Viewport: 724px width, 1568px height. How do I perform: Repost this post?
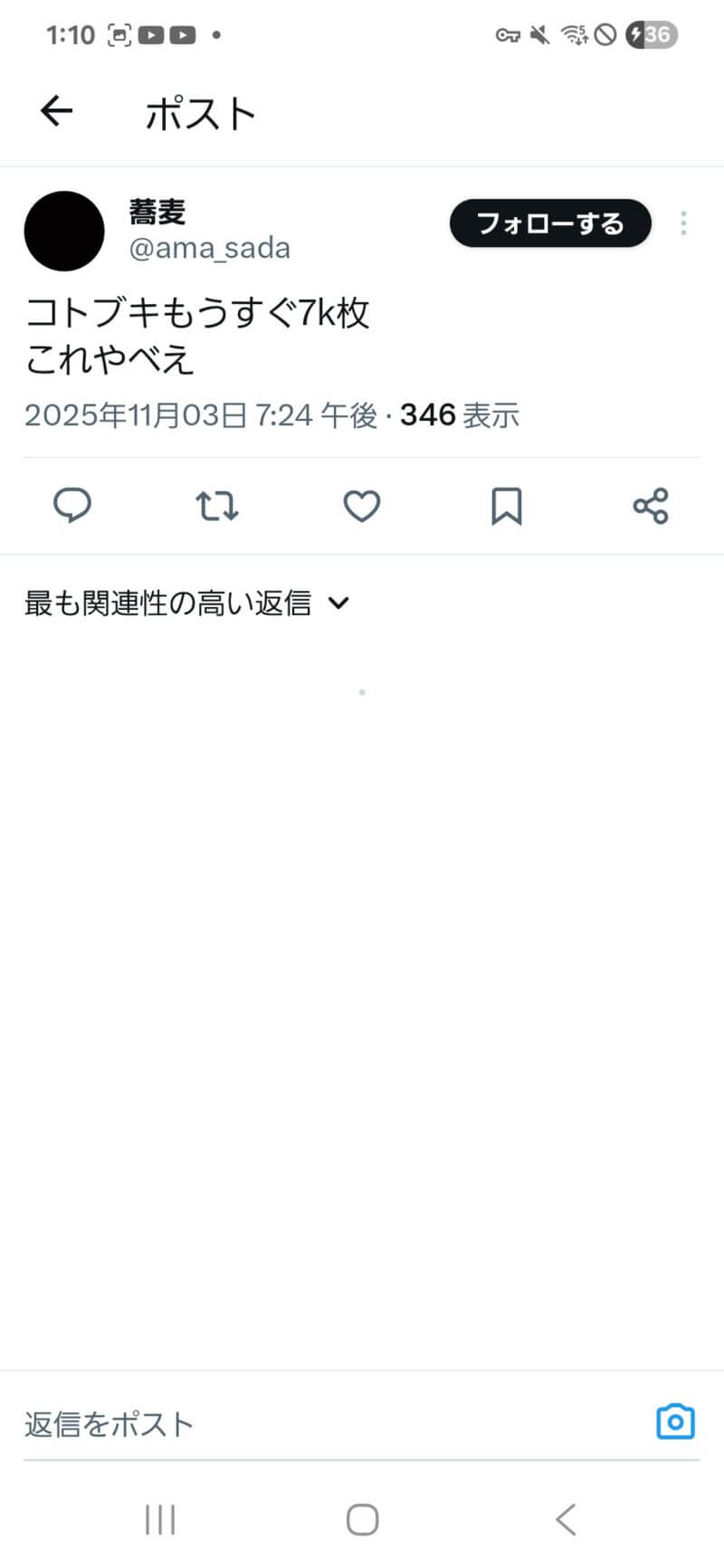(x=217, y=506)
